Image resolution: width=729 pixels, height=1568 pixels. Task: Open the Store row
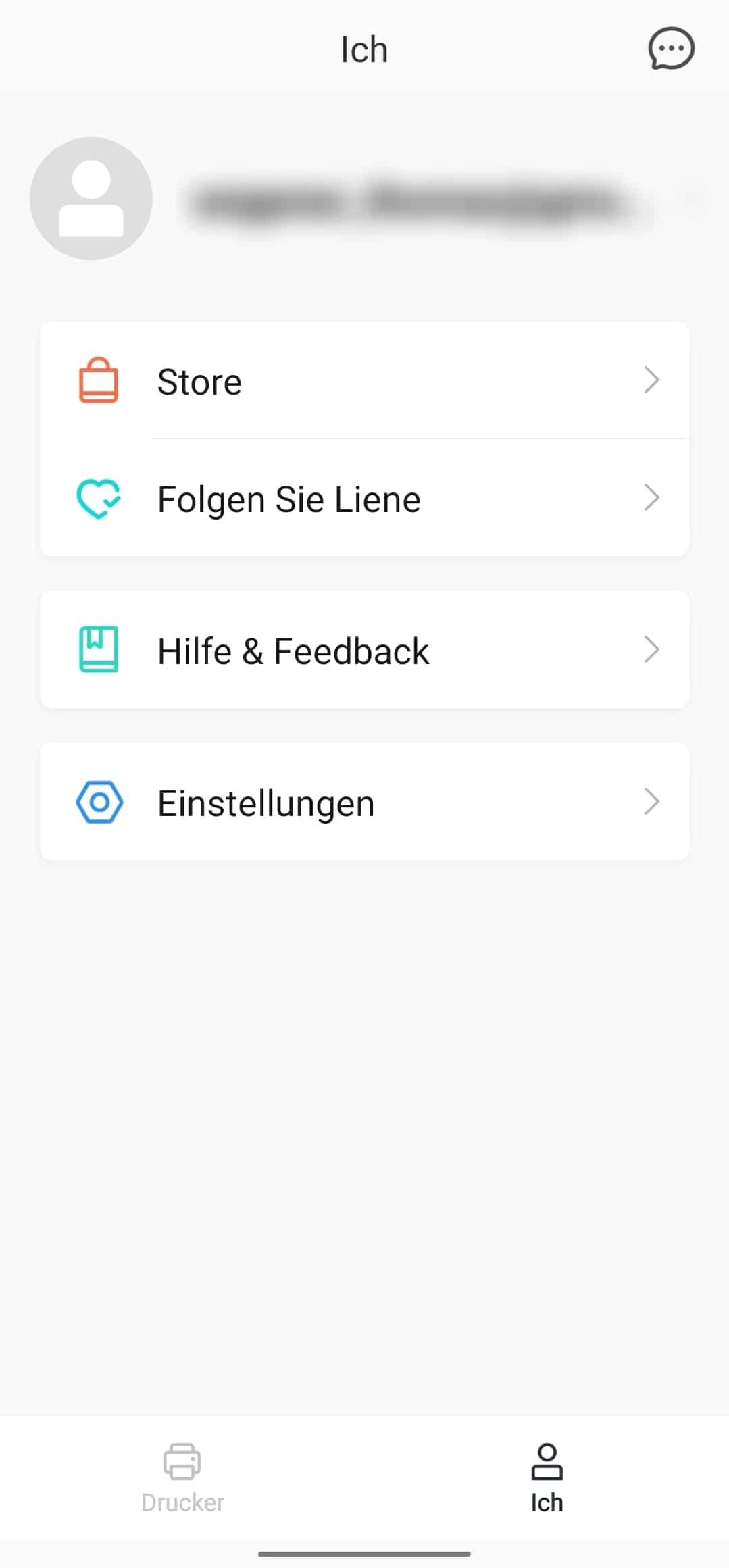tap(364, 381)
